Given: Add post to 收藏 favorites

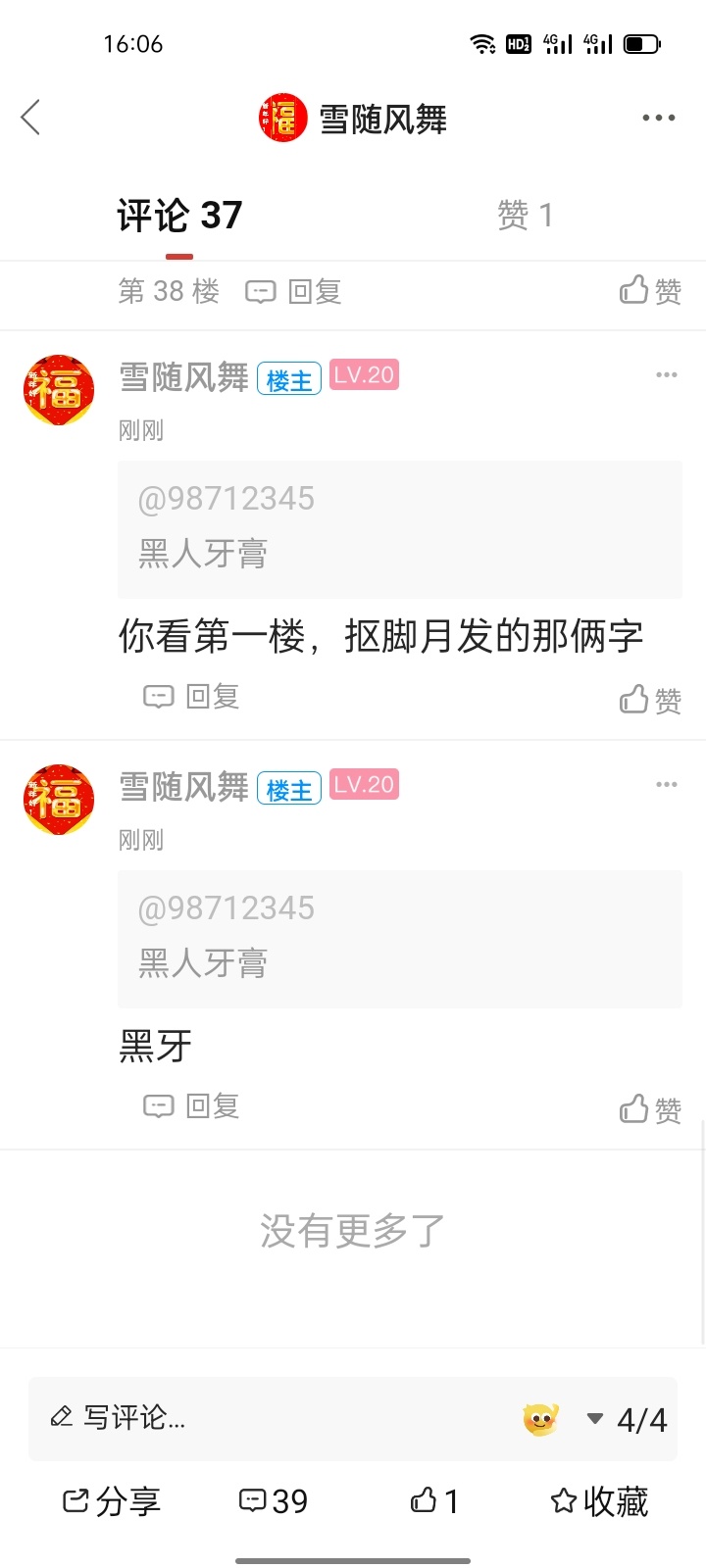Looking at the screenshot, I should pyautogui.click(x=599, y=1500).
